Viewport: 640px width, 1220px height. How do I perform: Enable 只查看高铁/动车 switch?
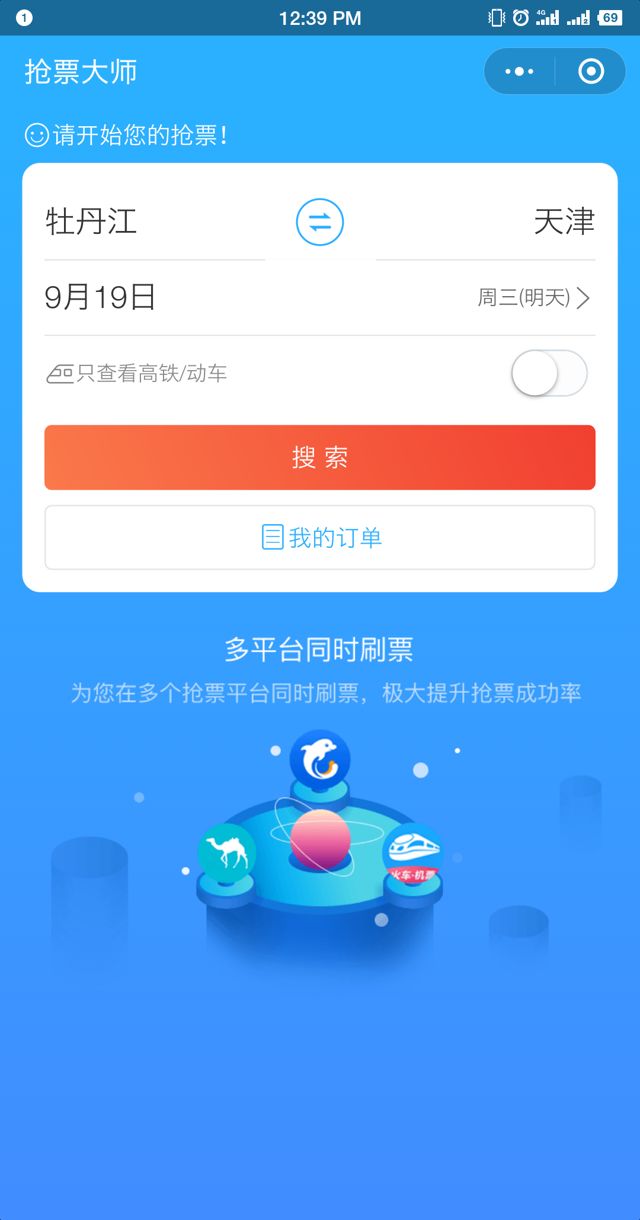pos(548,374)
